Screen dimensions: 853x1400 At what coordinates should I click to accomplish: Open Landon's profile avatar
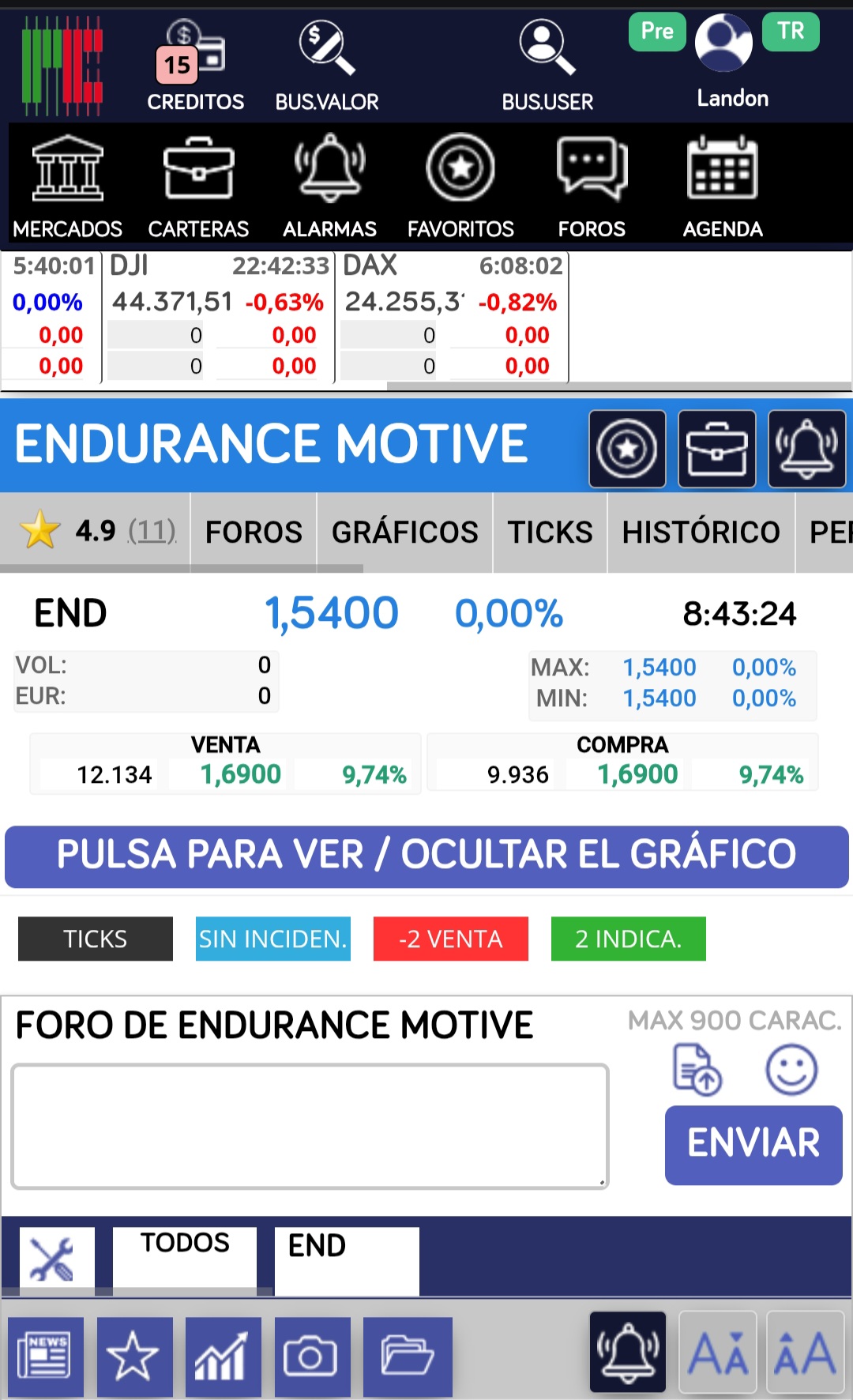723,43
